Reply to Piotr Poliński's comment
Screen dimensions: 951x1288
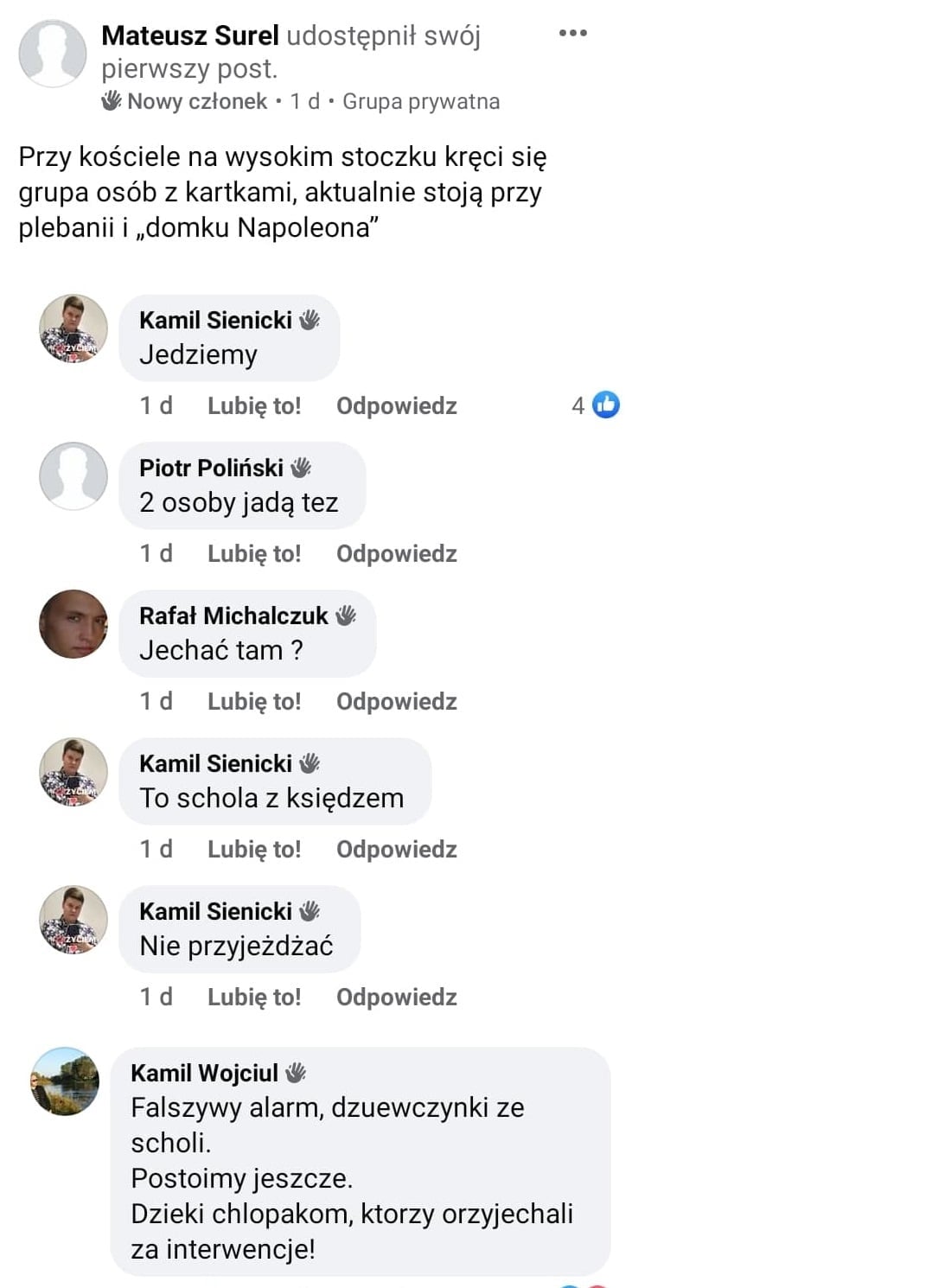click(x=396, y=553)
